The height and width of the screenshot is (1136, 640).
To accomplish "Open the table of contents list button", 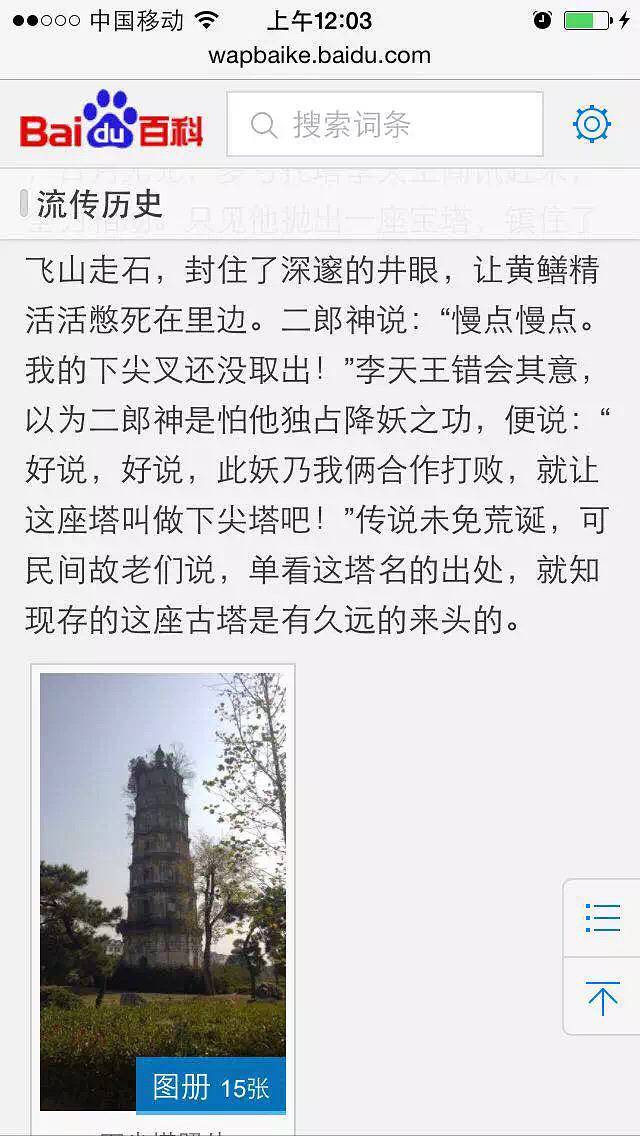I will [x=602, y=918].
